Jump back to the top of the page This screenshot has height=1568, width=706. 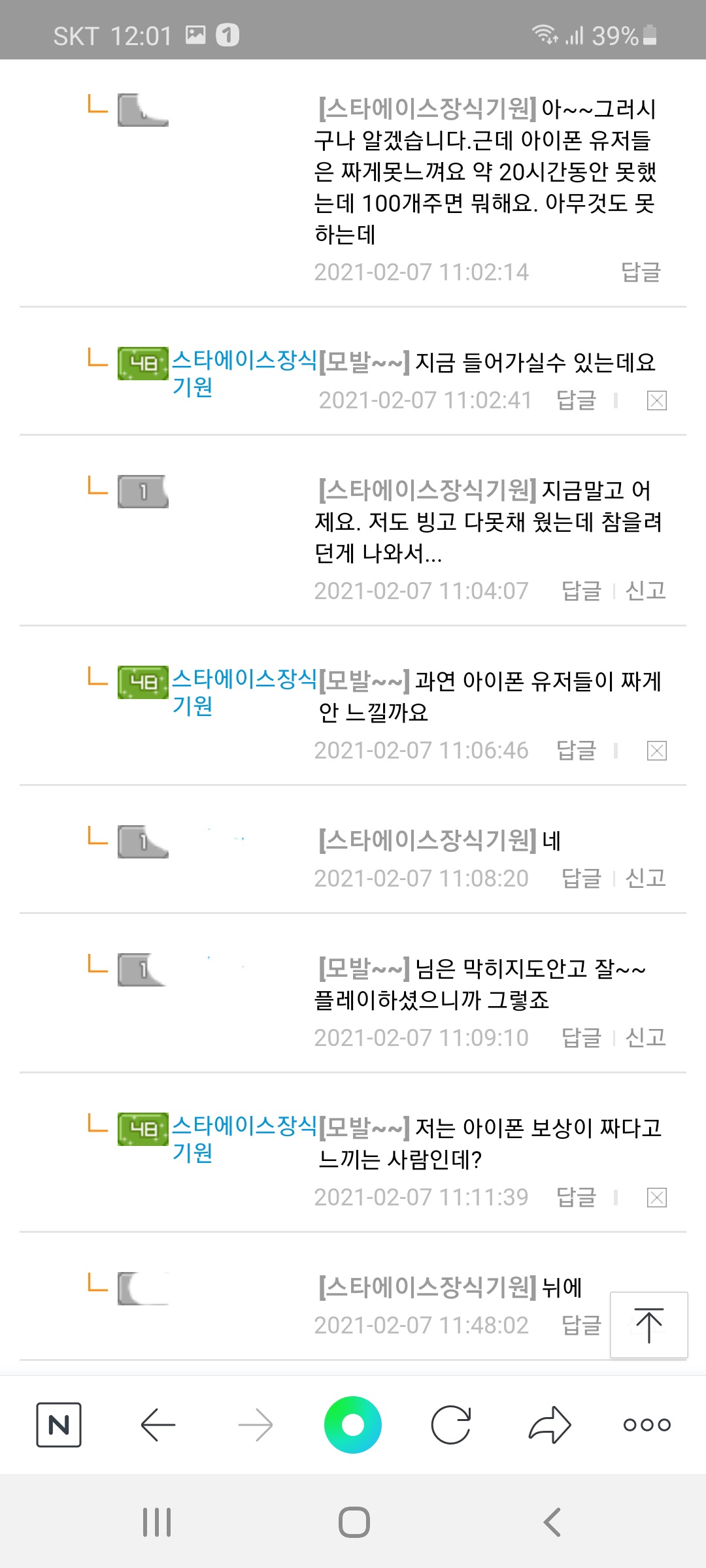coord(648,1325)
